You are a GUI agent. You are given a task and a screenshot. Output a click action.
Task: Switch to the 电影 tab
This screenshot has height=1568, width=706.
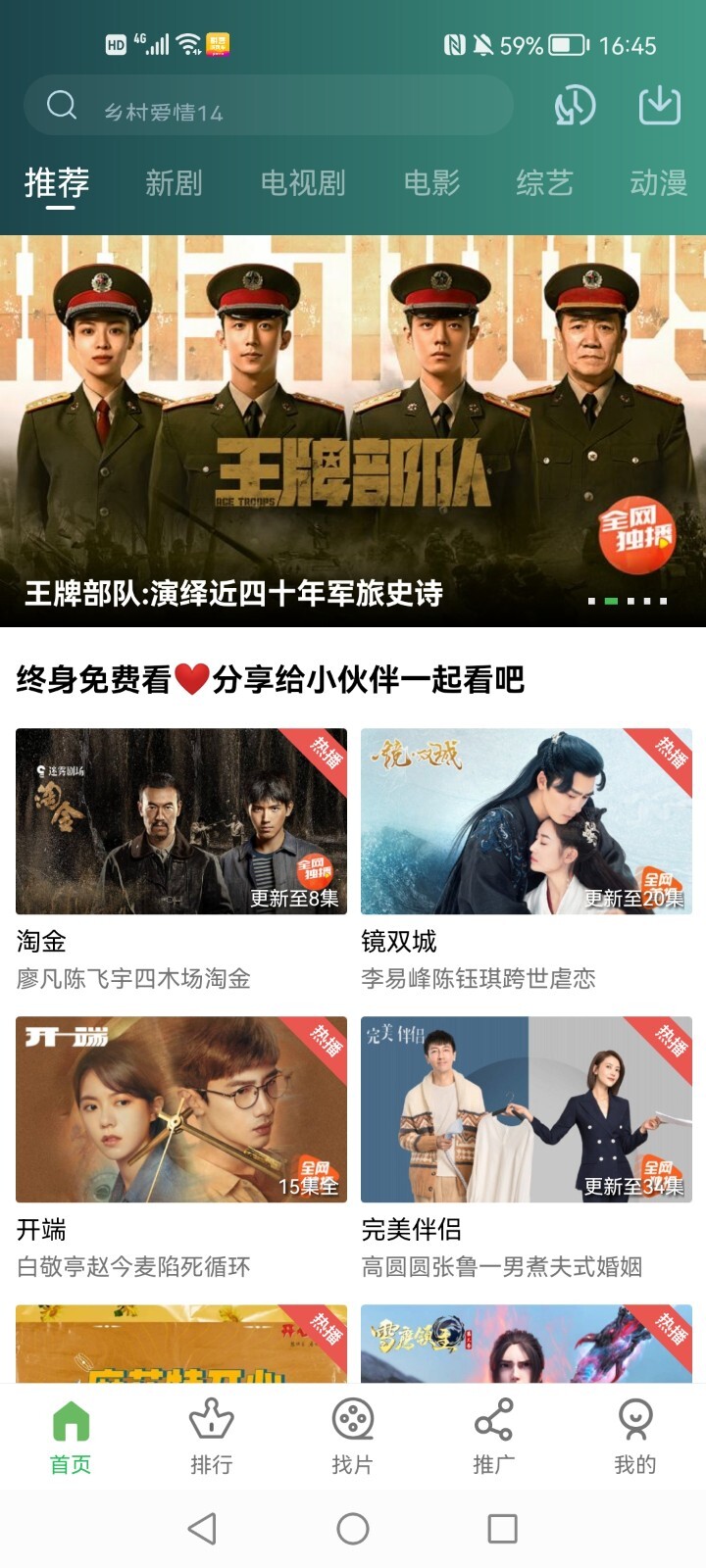(432, 182)
